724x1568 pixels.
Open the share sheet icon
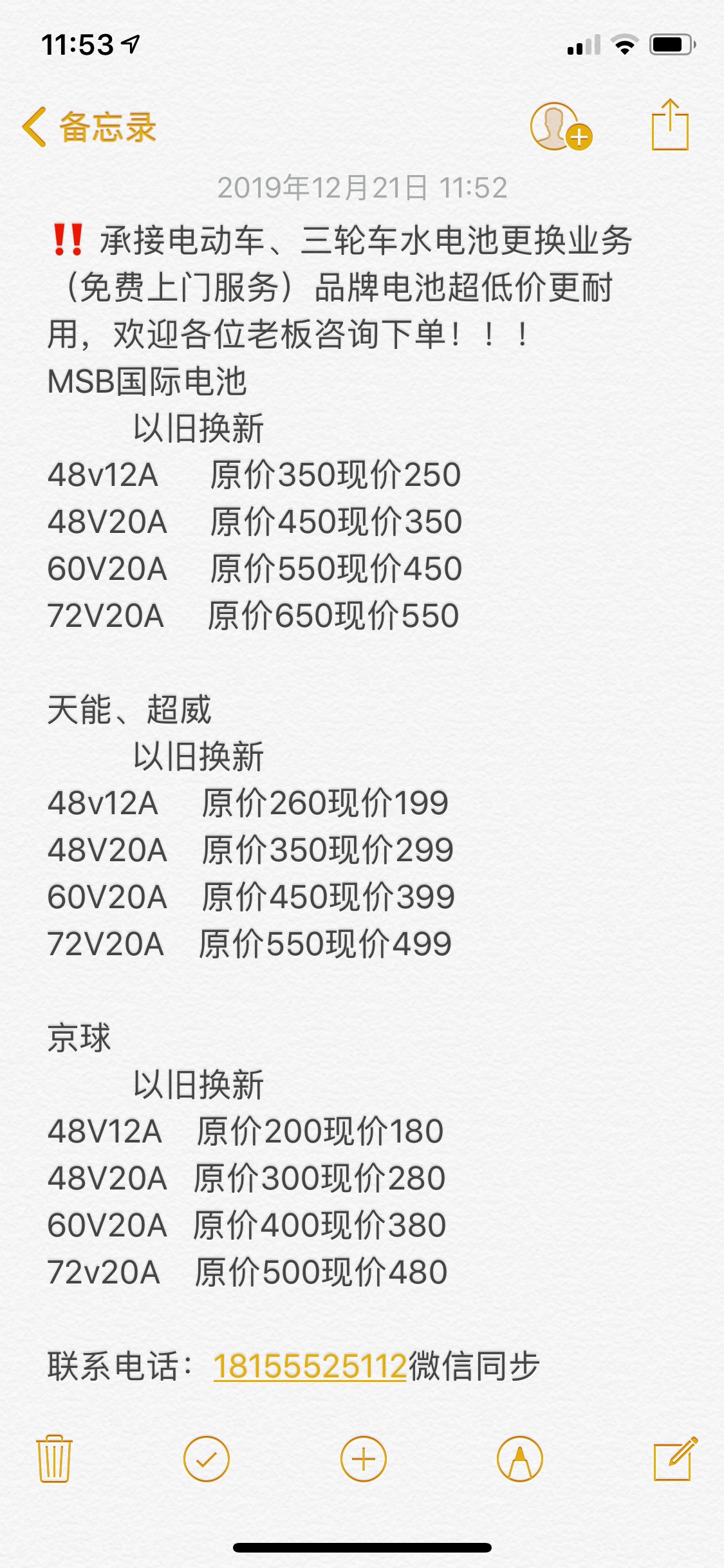pos(670,125)
